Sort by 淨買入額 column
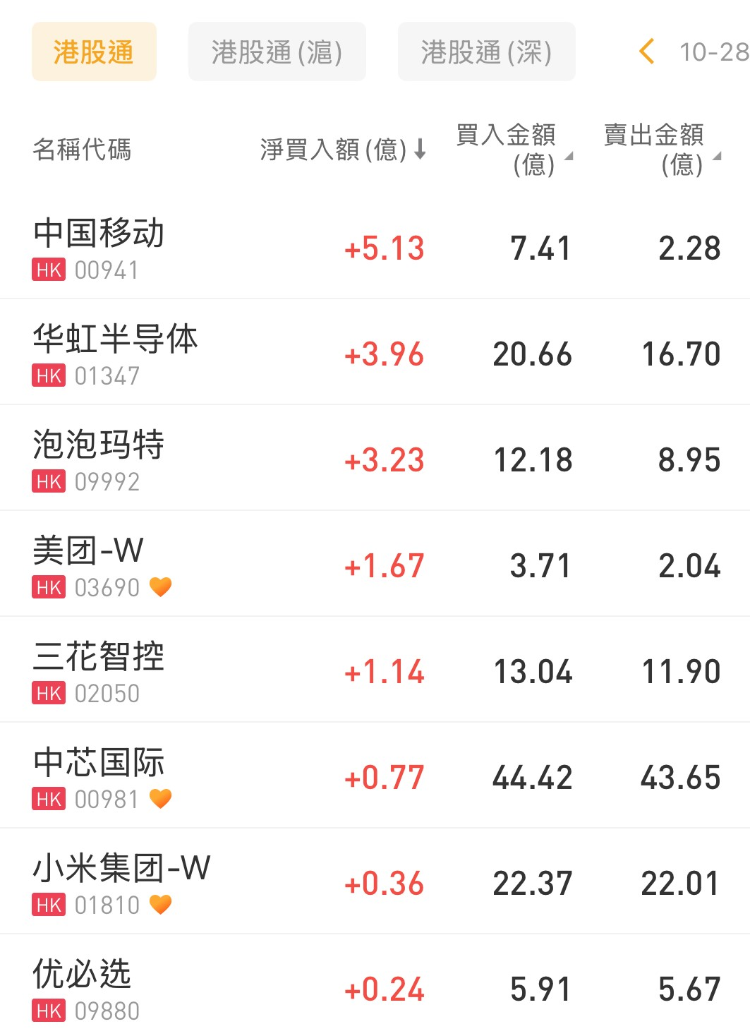 [x=343, y=150]
